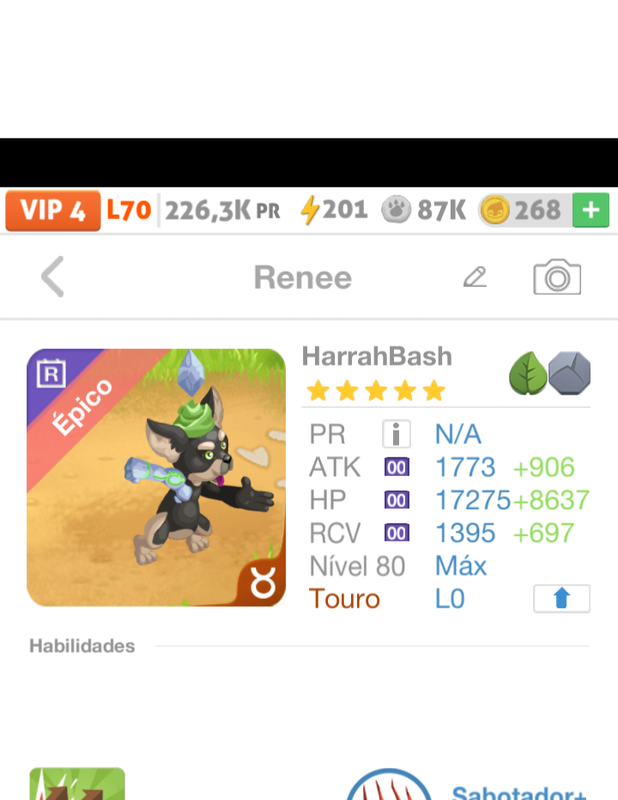Edit the name Renee with the pencil

tap(475, 277)
